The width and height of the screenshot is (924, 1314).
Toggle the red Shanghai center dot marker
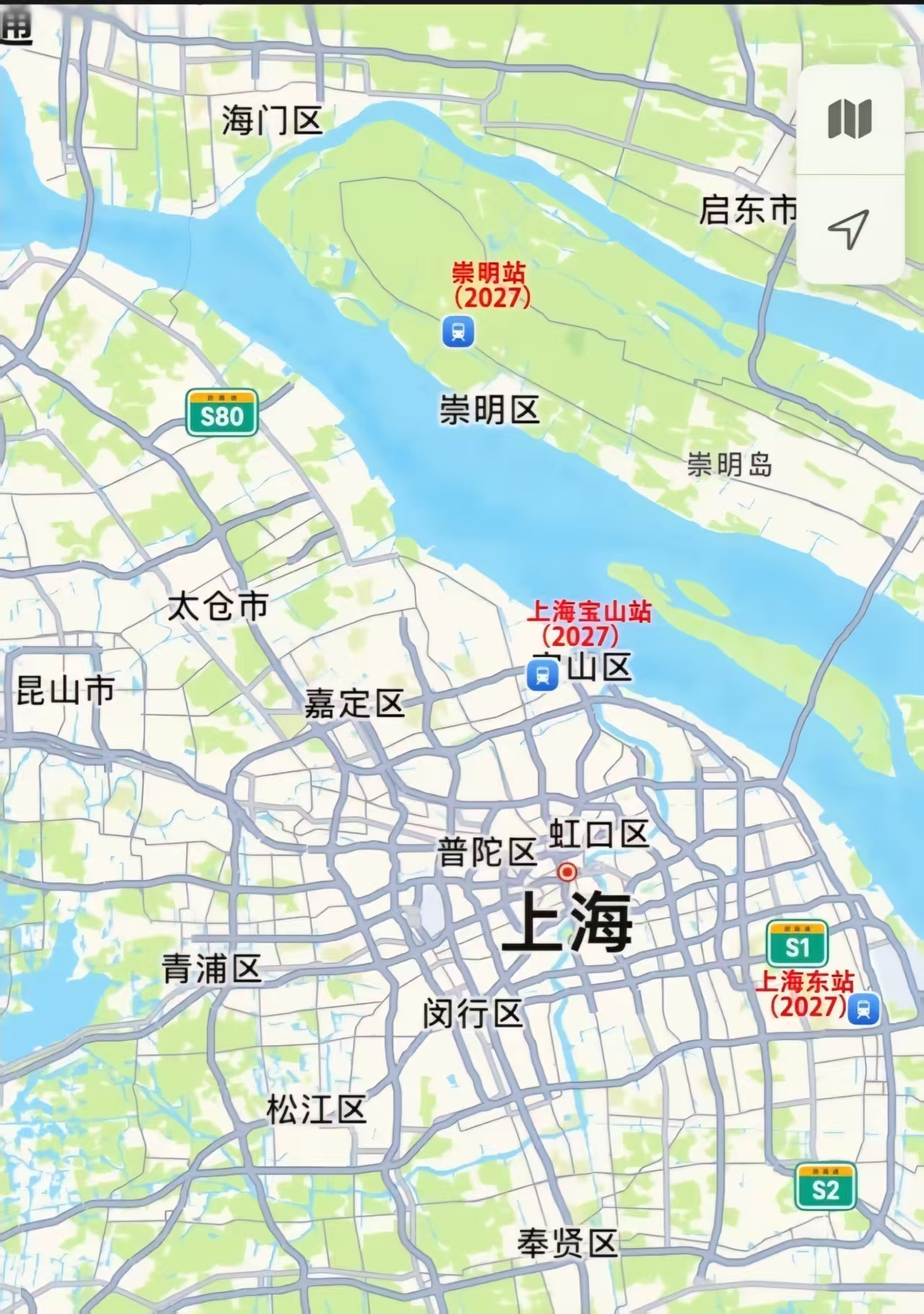(567, 872)
